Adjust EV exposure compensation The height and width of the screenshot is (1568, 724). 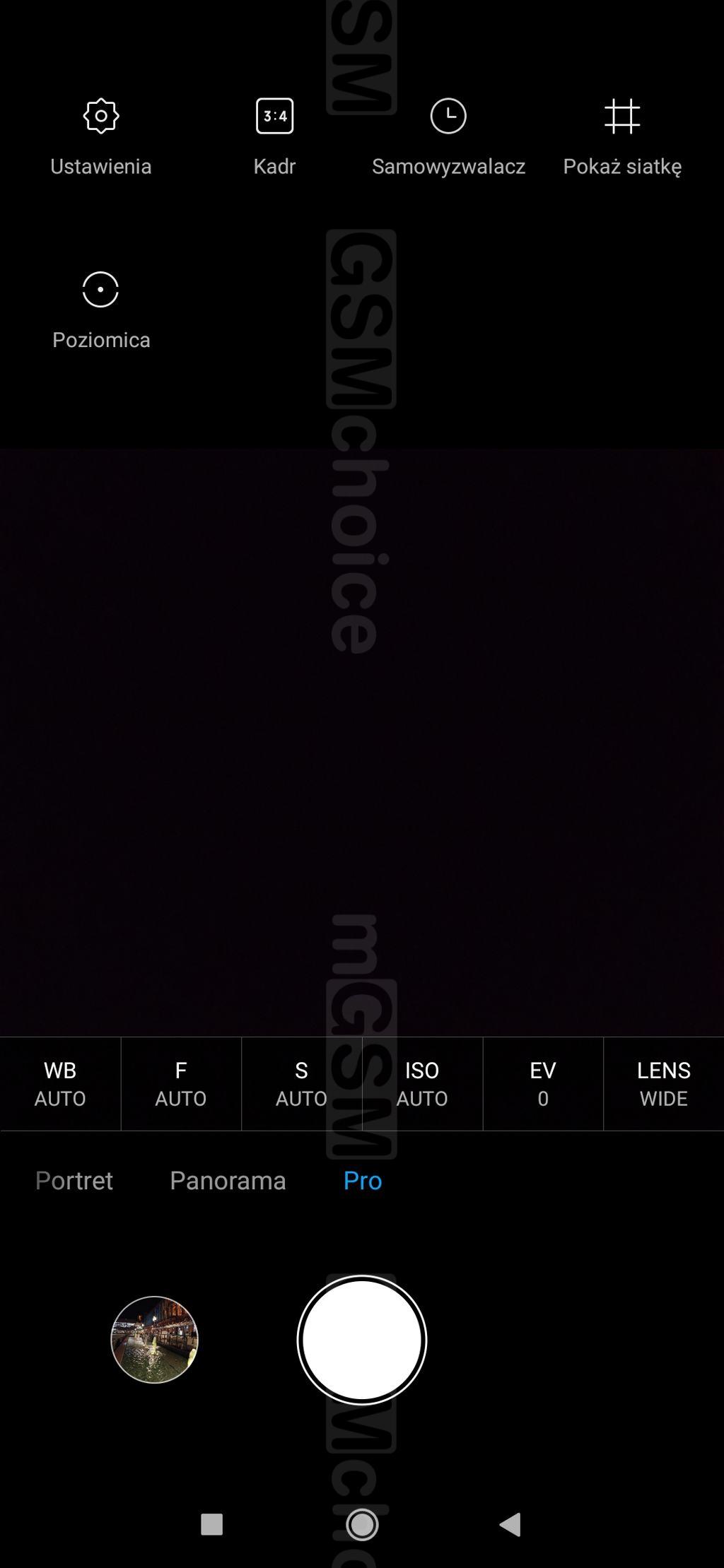pos(543,1083)
